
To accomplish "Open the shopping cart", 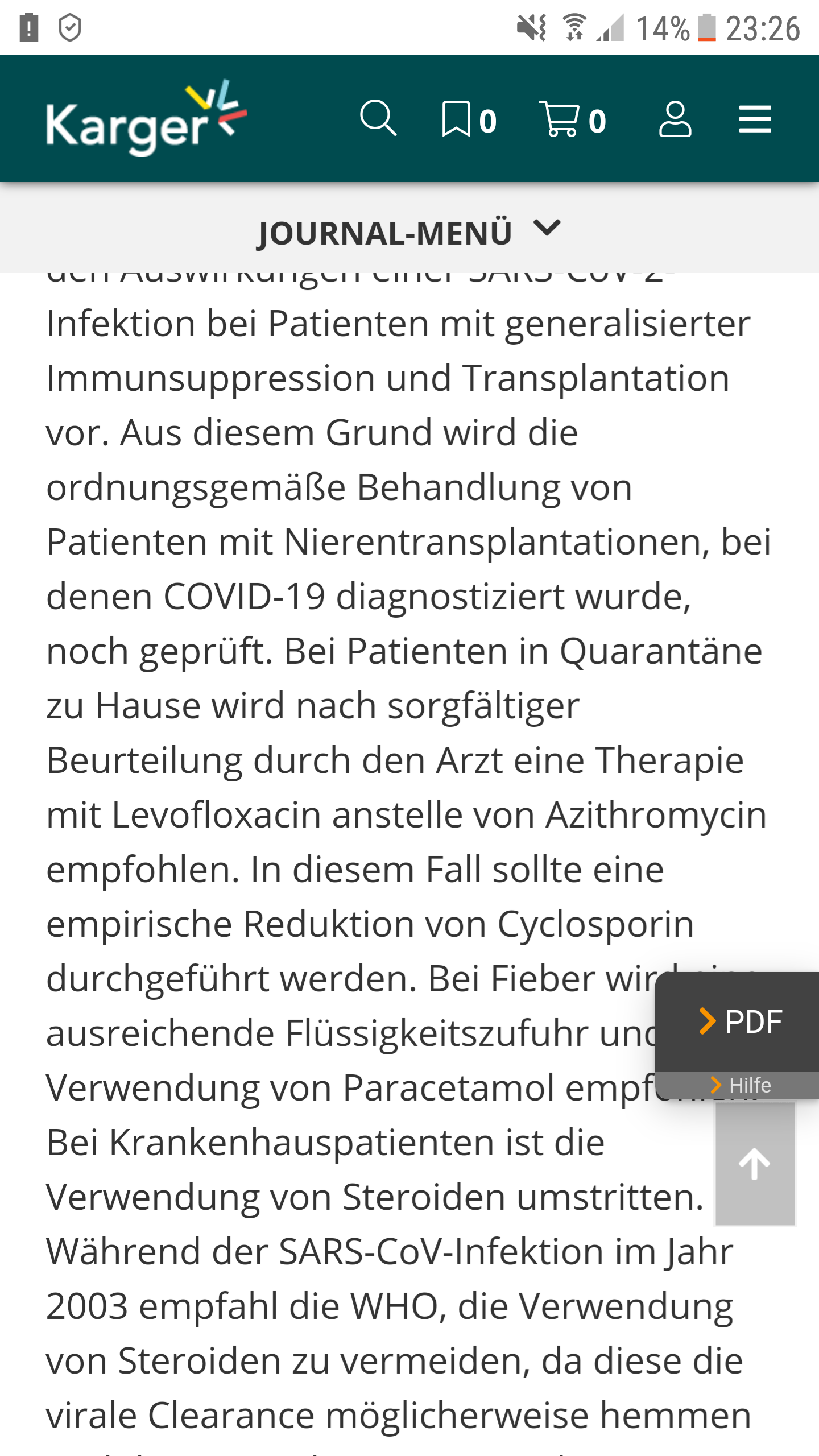I will (572, 119).
